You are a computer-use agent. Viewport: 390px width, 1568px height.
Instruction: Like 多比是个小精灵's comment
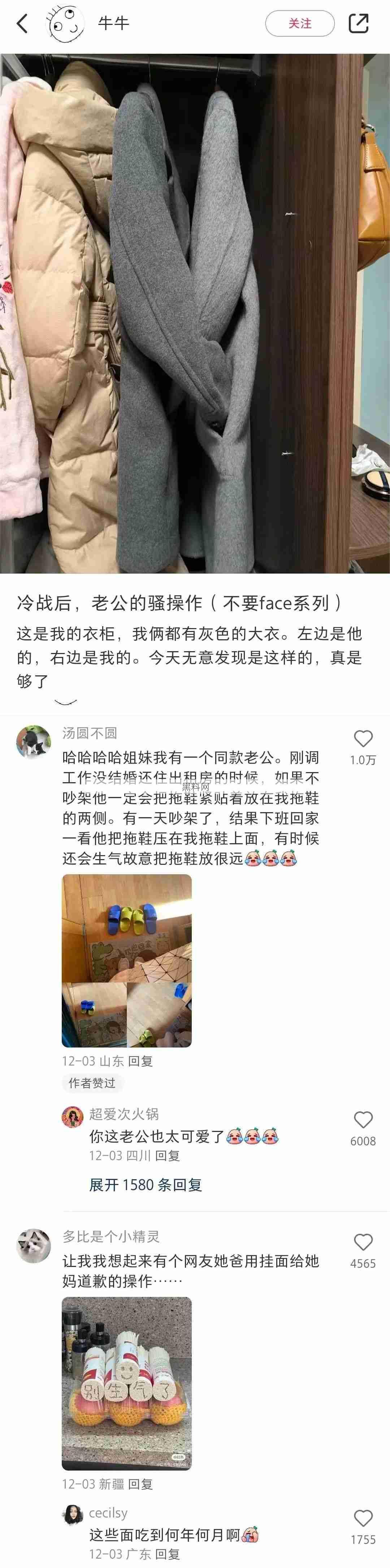click(363, 1242)
